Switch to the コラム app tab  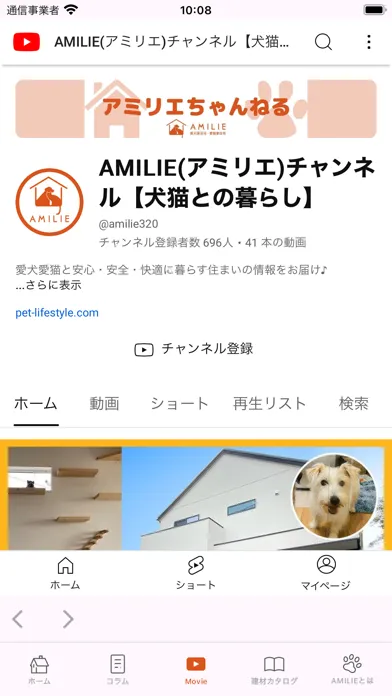pos(117,669)
